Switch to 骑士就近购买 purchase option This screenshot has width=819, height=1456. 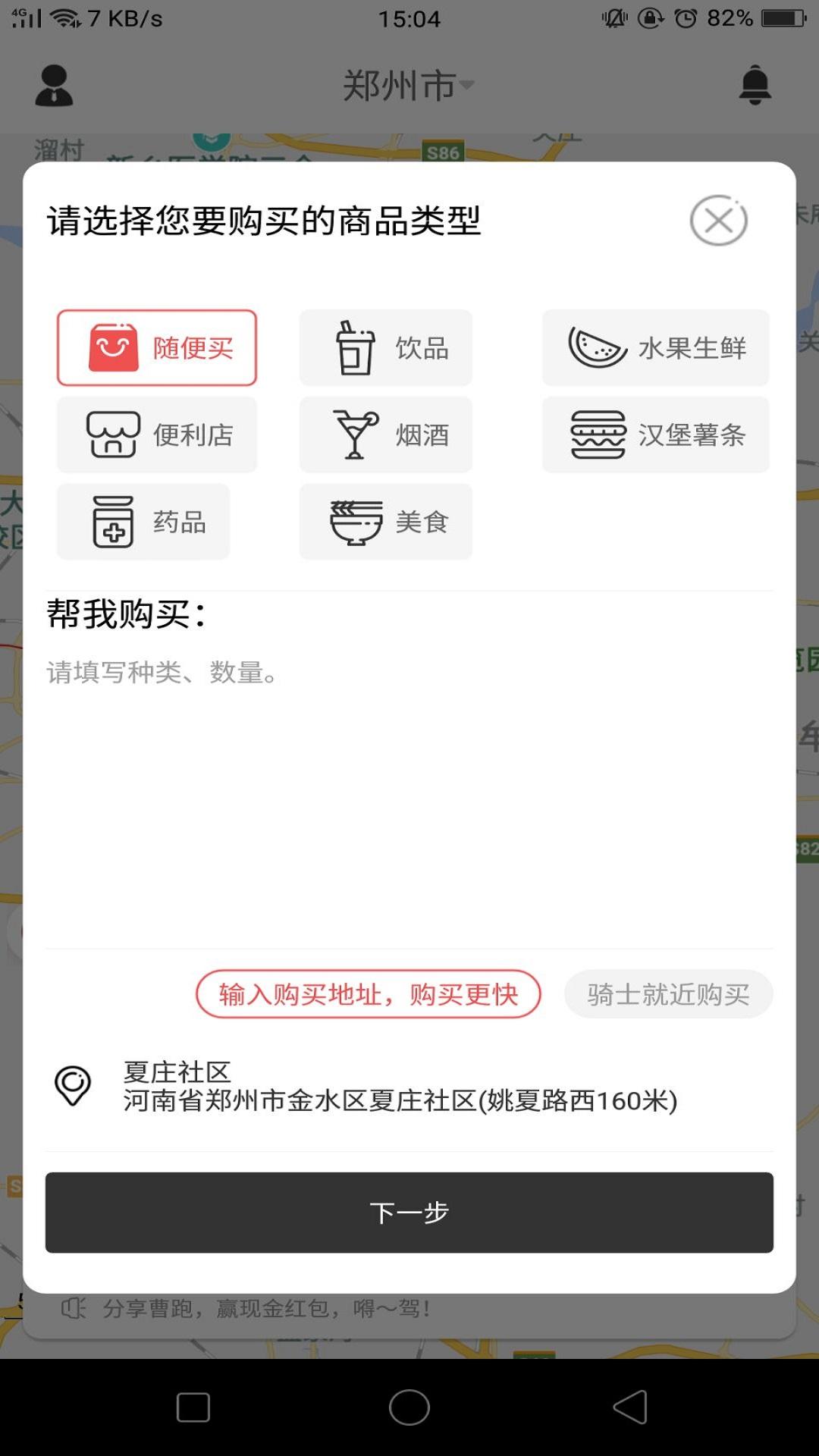coord(667,995)
